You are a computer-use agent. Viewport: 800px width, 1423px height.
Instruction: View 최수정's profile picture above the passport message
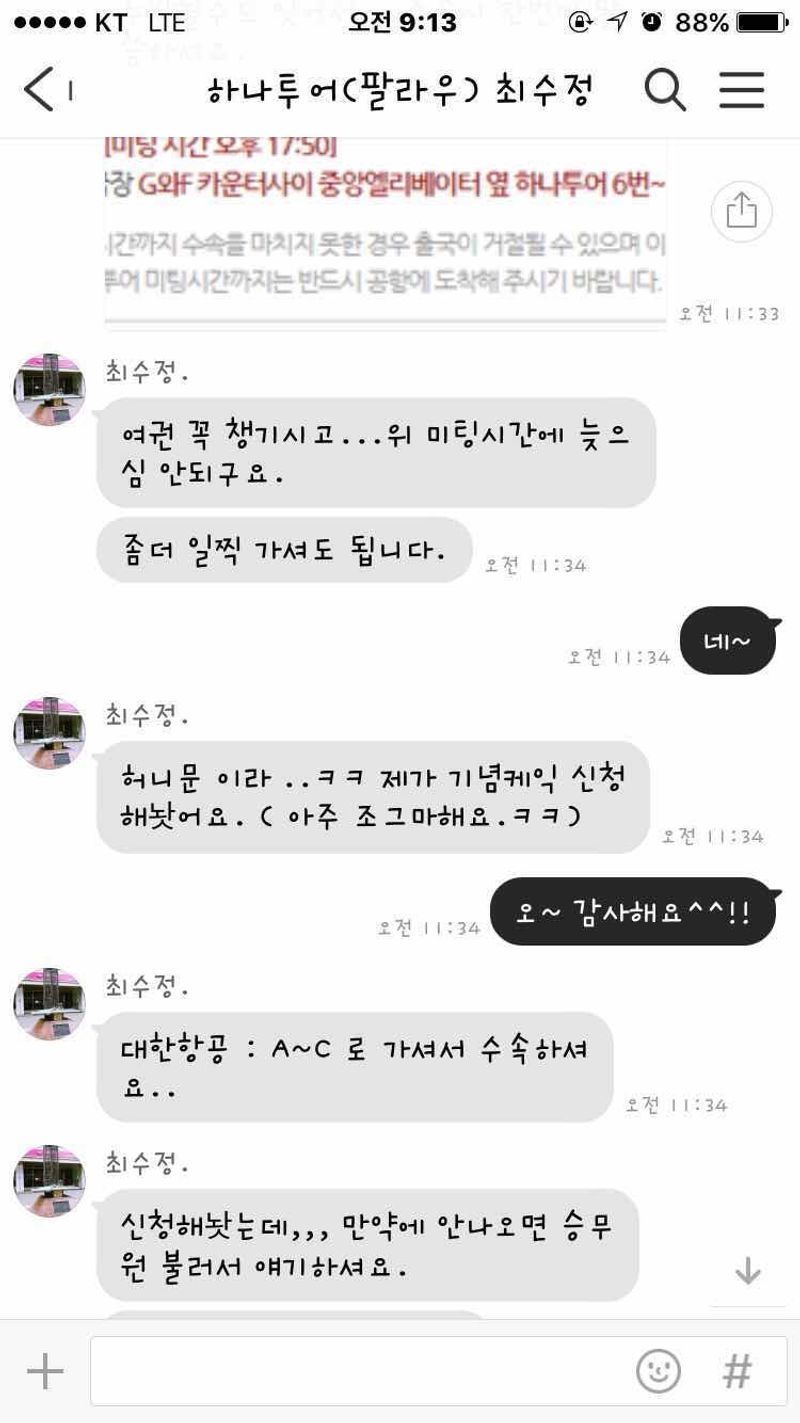tap(49, 390)
